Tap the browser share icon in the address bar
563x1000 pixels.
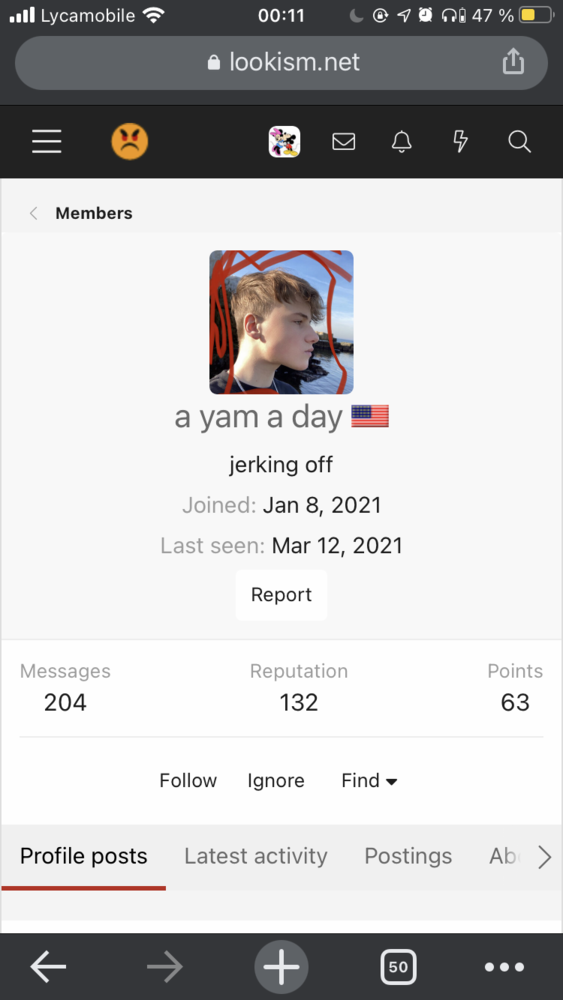point(513,62)
